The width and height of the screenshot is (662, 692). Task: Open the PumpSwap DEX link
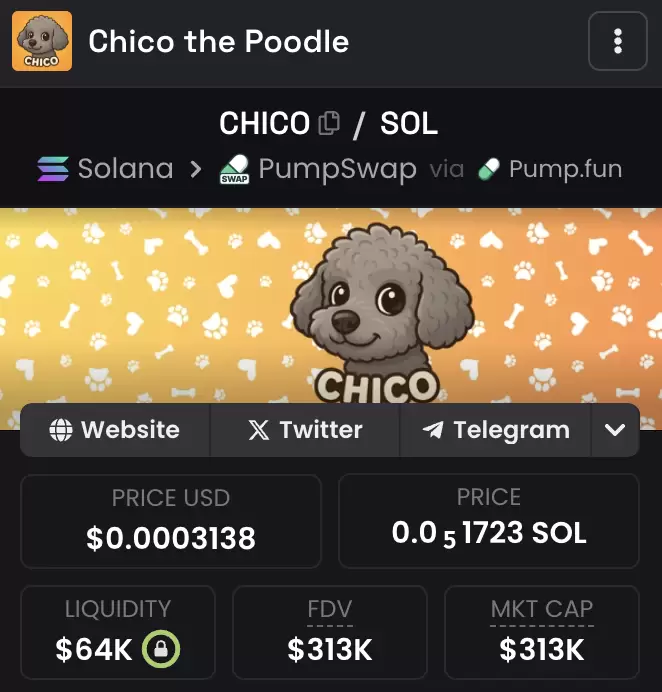click(318, 169)
